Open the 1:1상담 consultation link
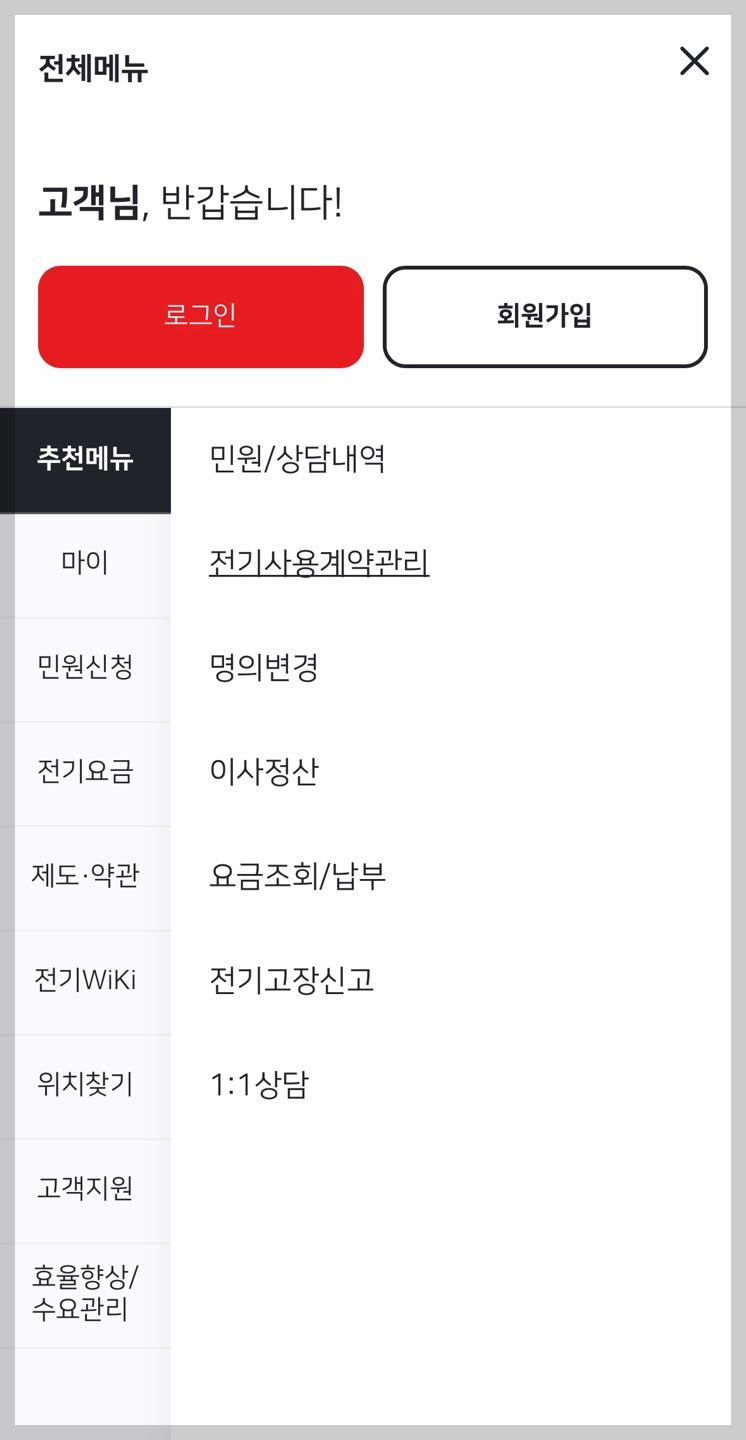 (x=259, y=1085)
